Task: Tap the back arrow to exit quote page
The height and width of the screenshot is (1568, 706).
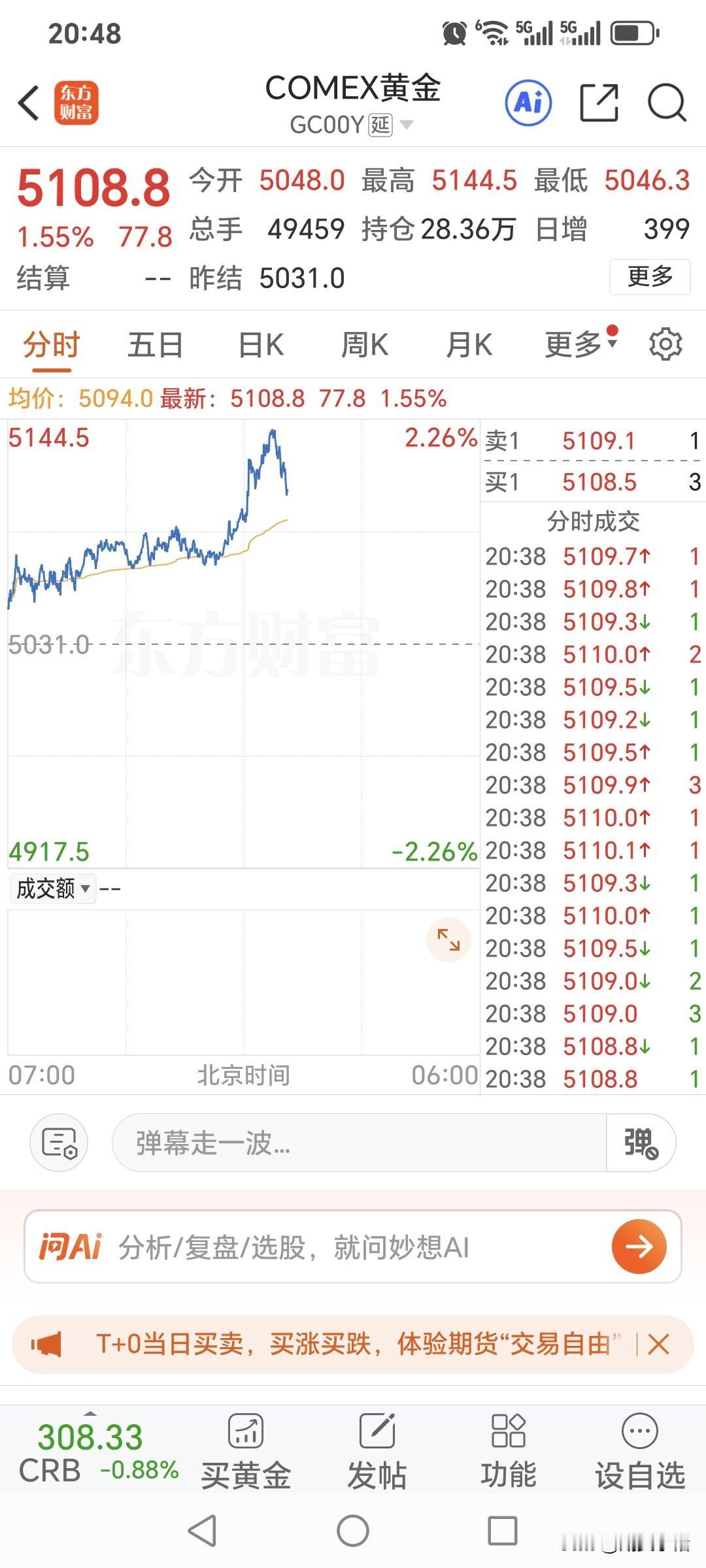Action: (x=27, y=103)
